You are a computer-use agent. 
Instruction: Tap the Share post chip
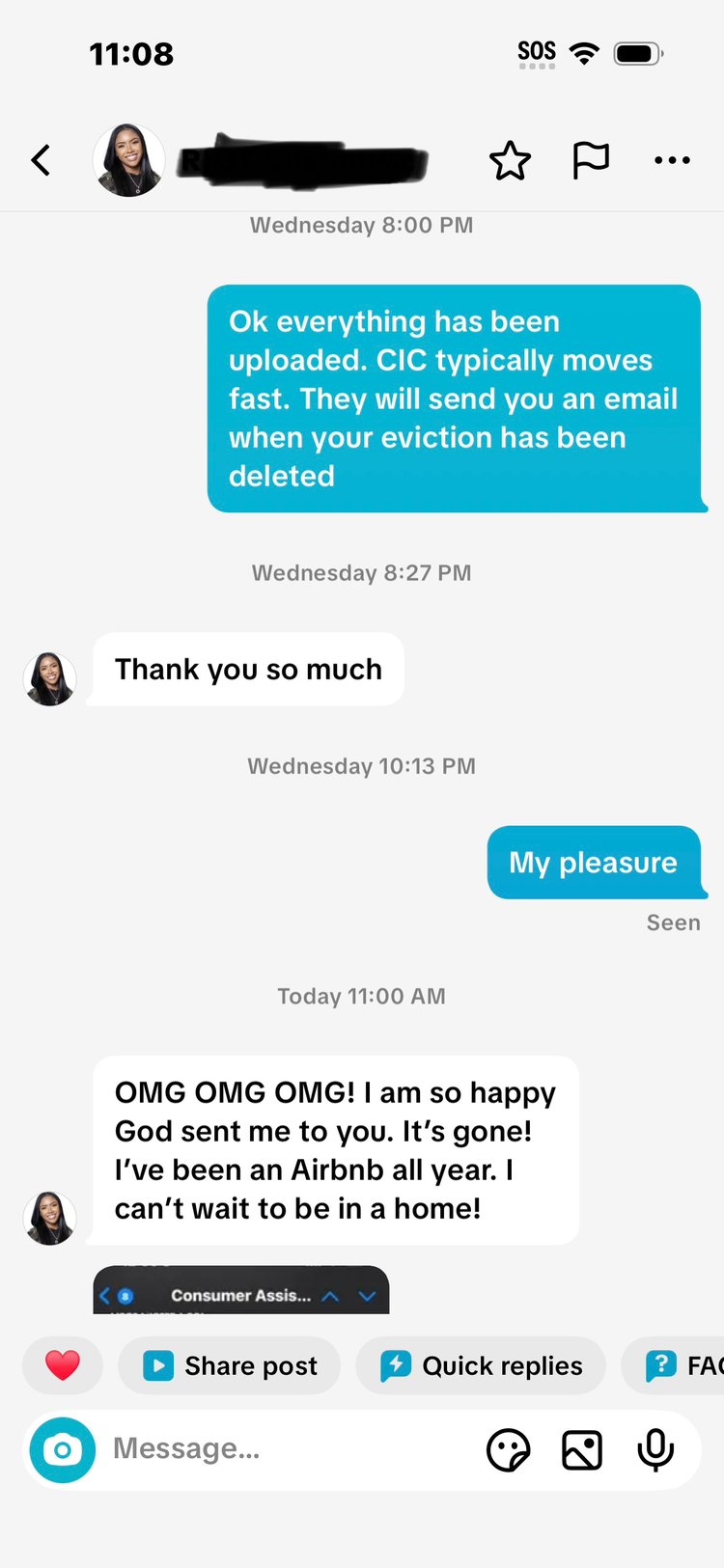coord(230,1365)
